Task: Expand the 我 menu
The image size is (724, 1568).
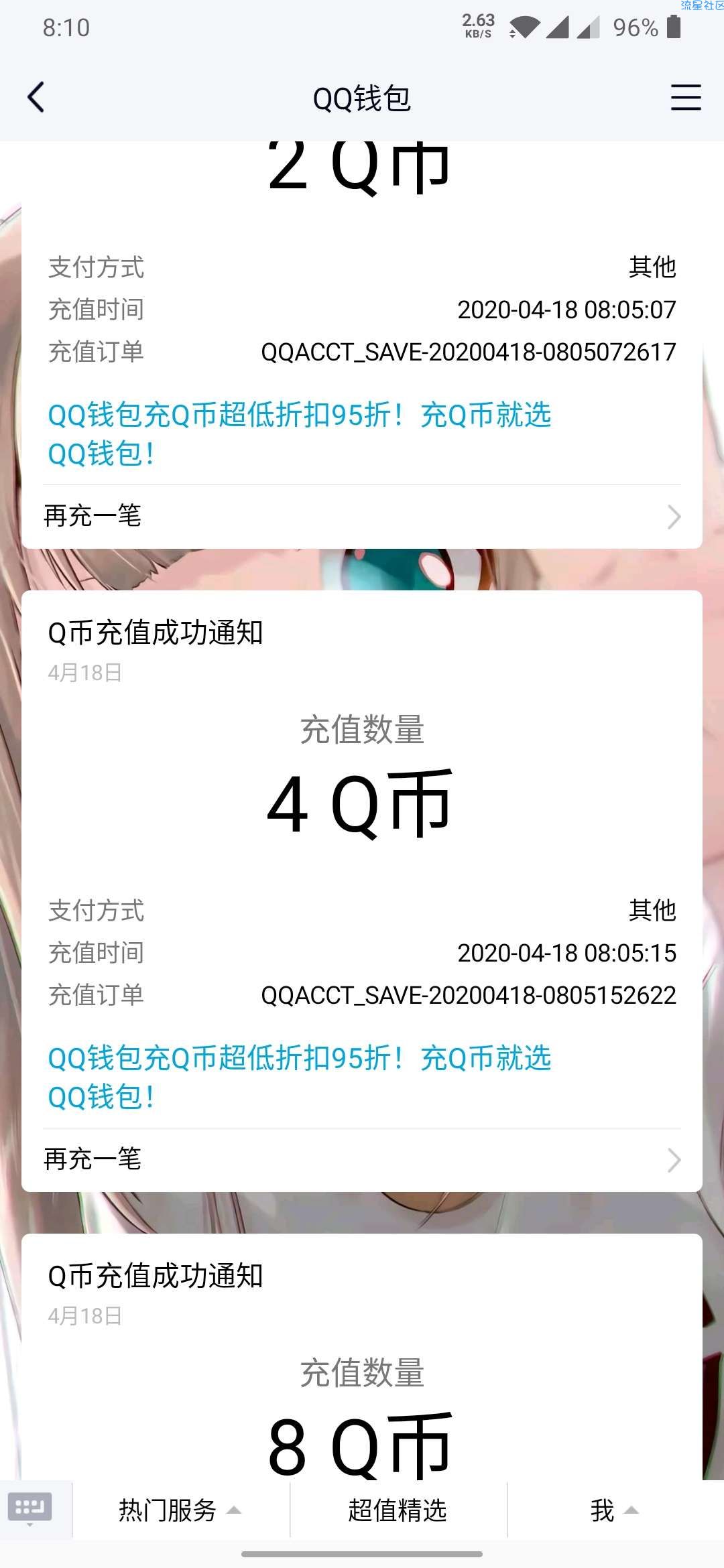Action: coord(614,1510)
